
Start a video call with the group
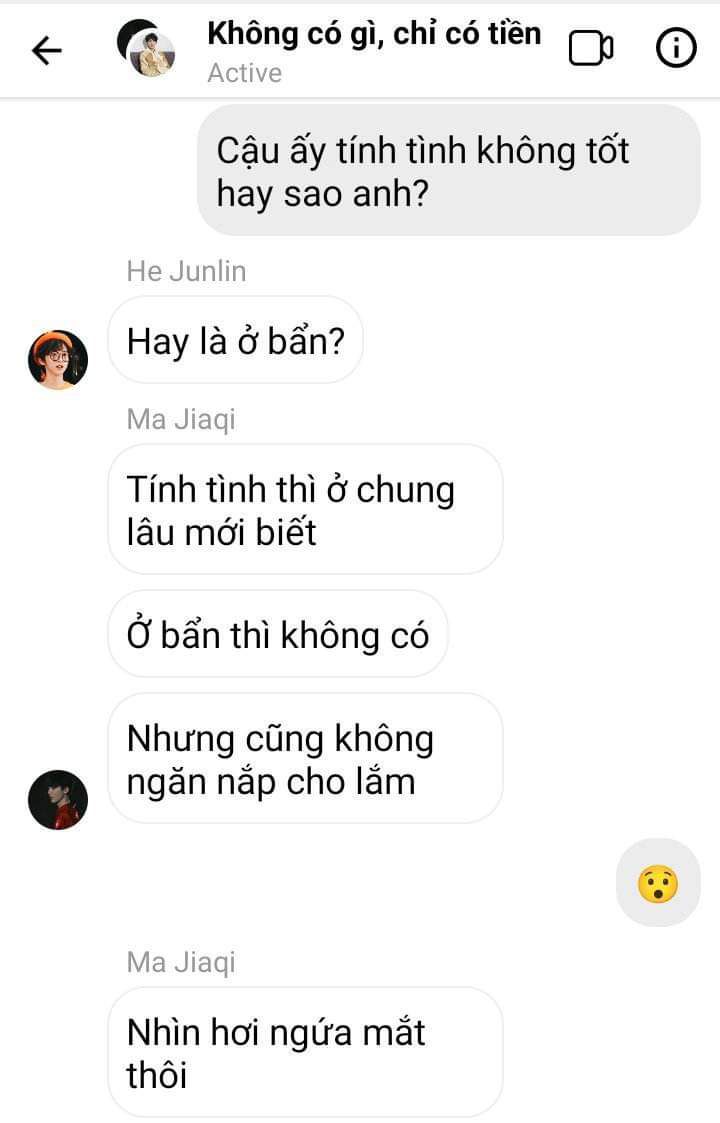pyautogui.click(x=591, y=48)
